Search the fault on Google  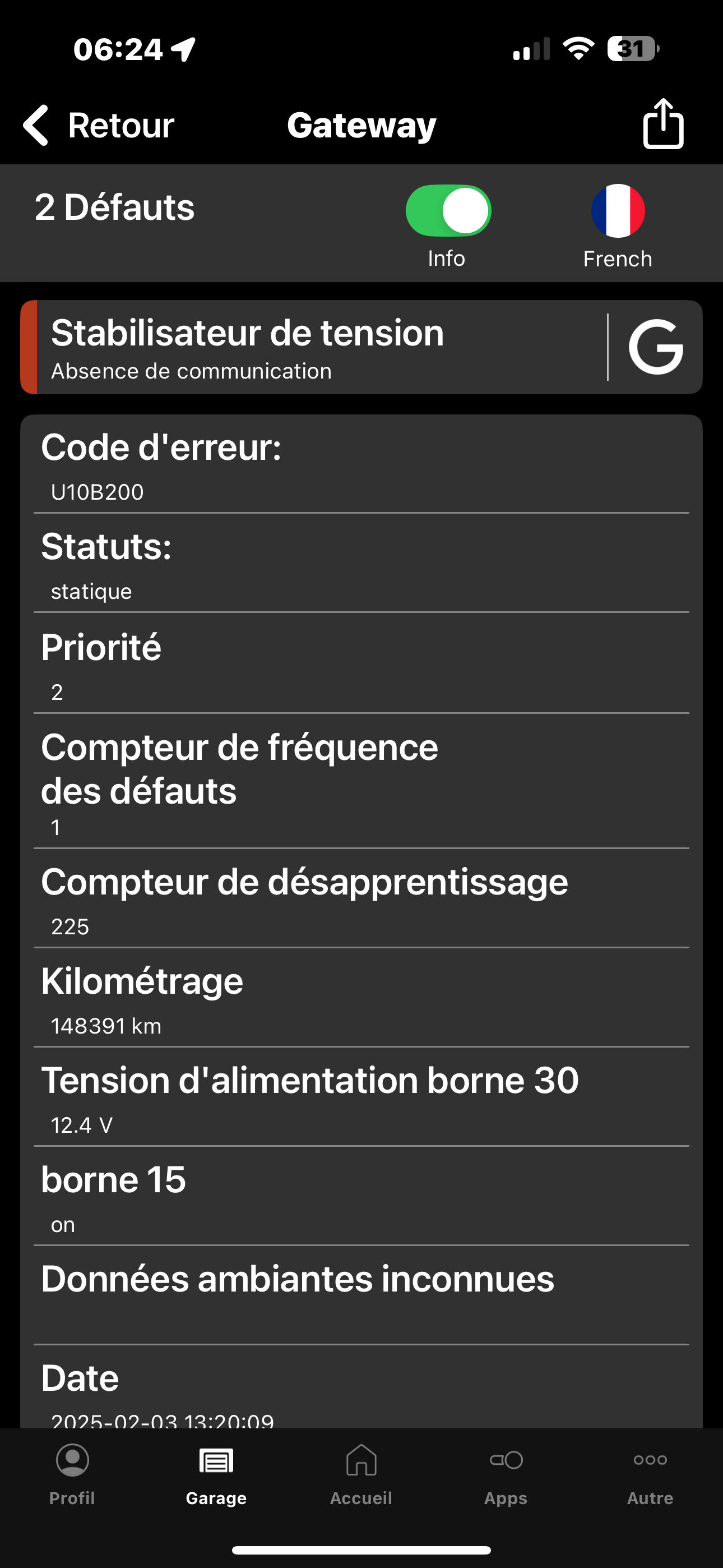click(655, 347)
